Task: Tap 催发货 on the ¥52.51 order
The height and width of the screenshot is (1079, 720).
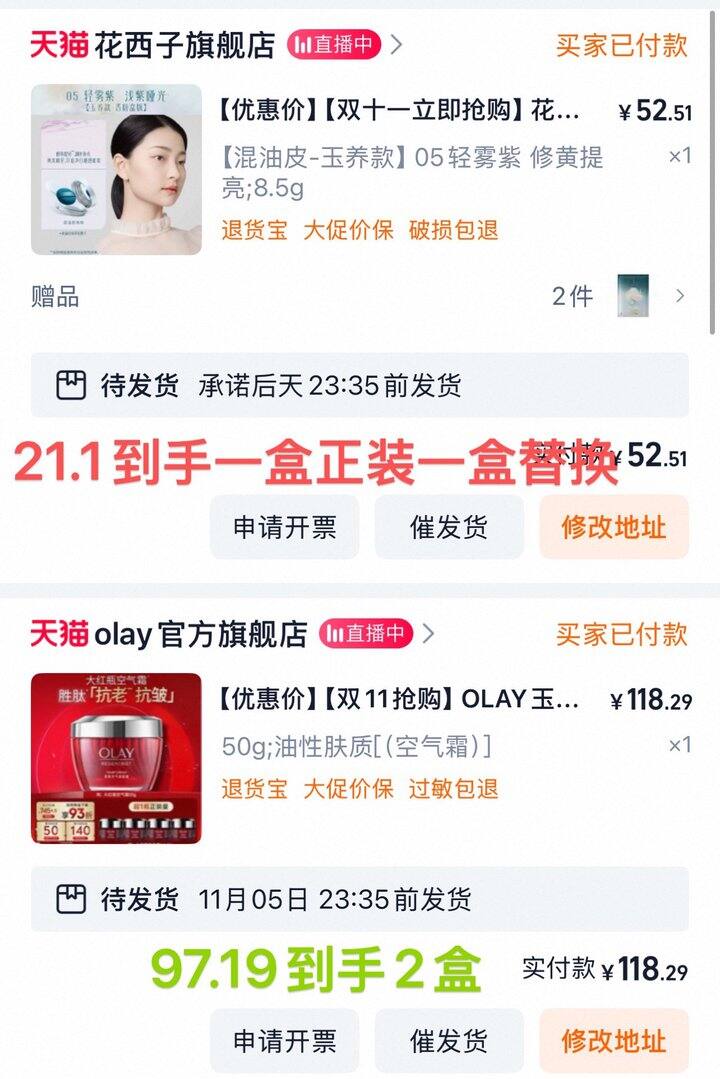Action: tap(449, 527)
